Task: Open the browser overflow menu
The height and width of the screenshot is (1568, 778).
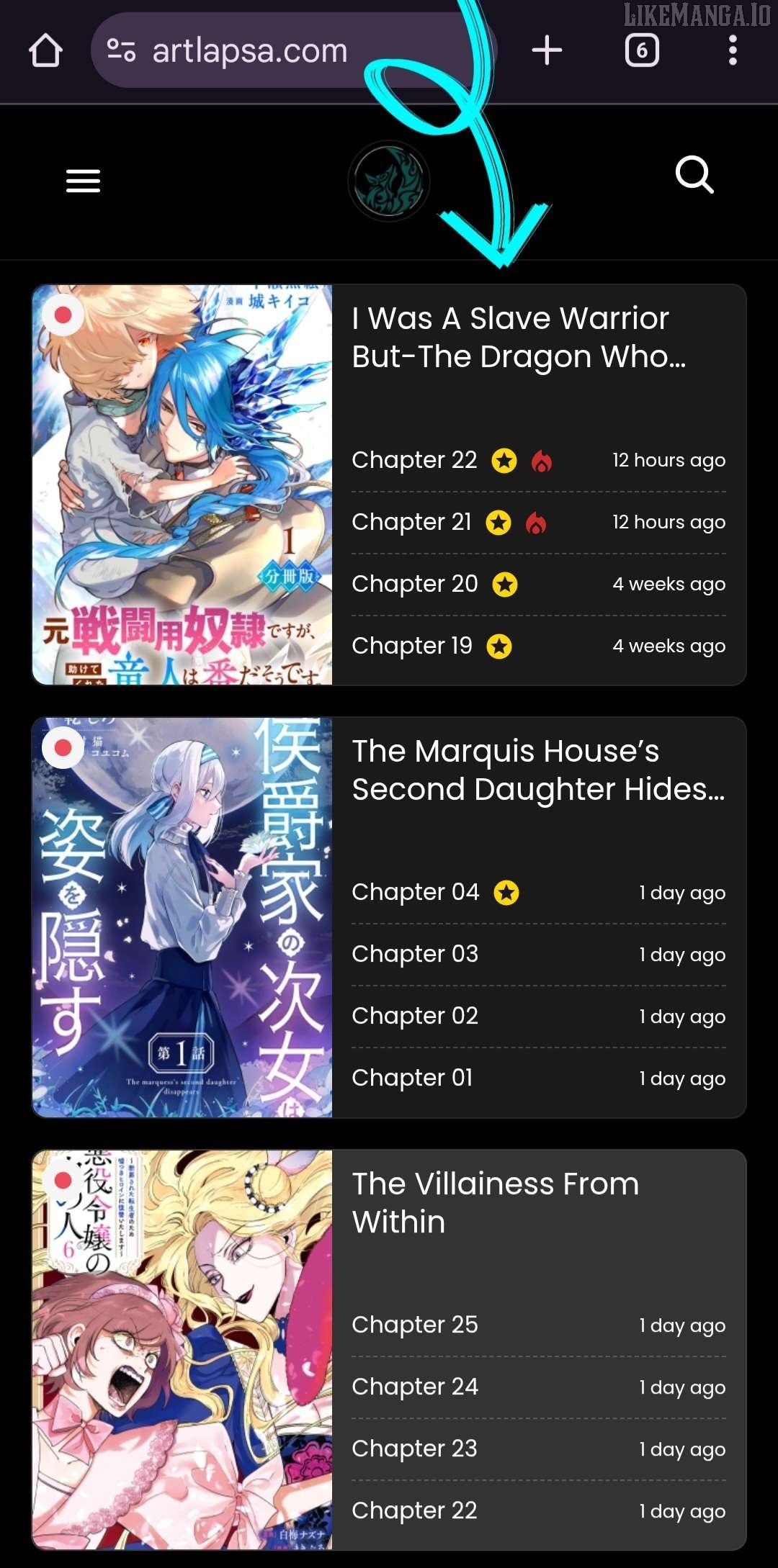Action: click(733, 51)
